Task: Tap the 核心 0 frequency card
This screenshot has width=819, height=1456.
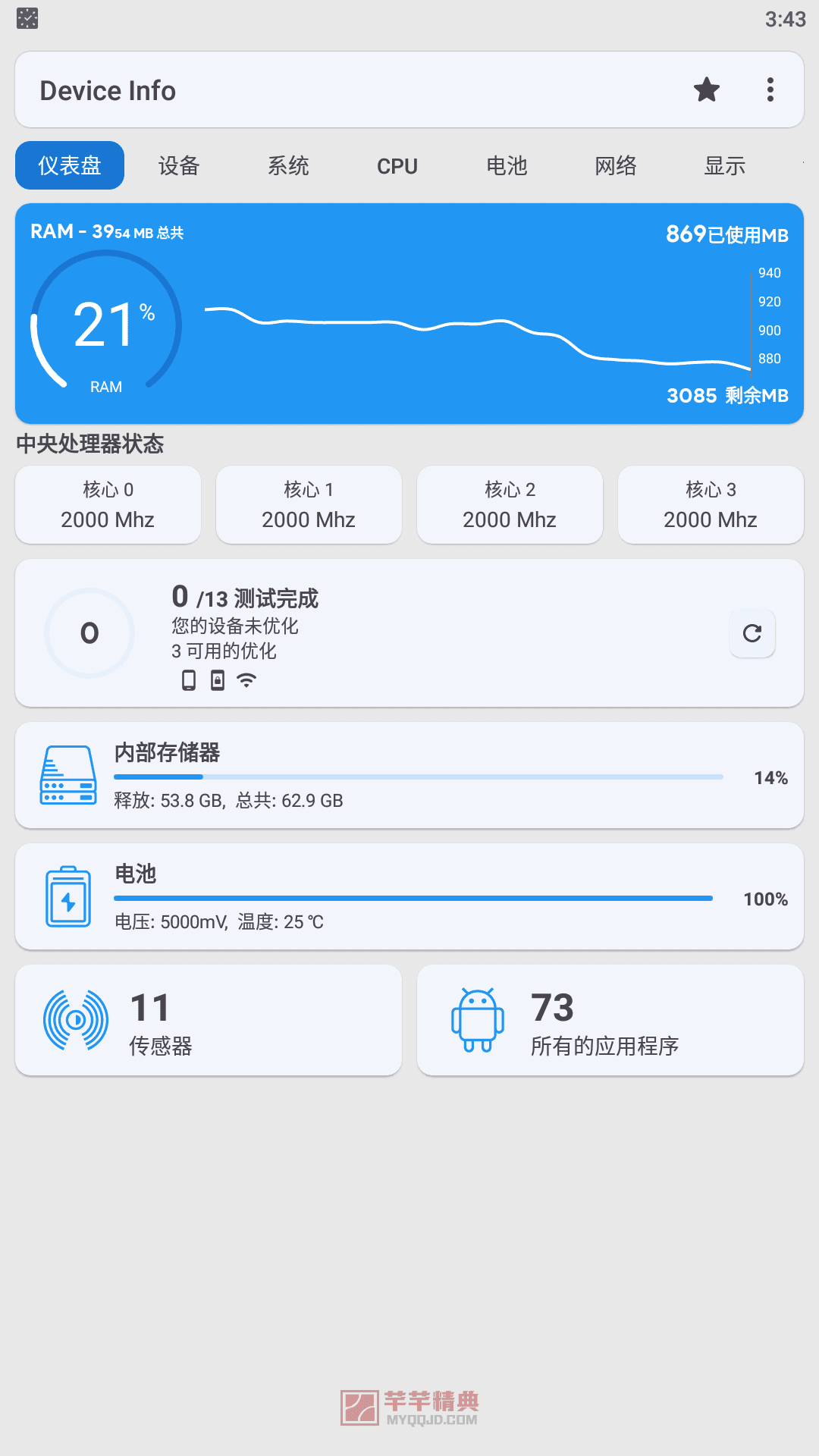Action: tap(108, 505)
